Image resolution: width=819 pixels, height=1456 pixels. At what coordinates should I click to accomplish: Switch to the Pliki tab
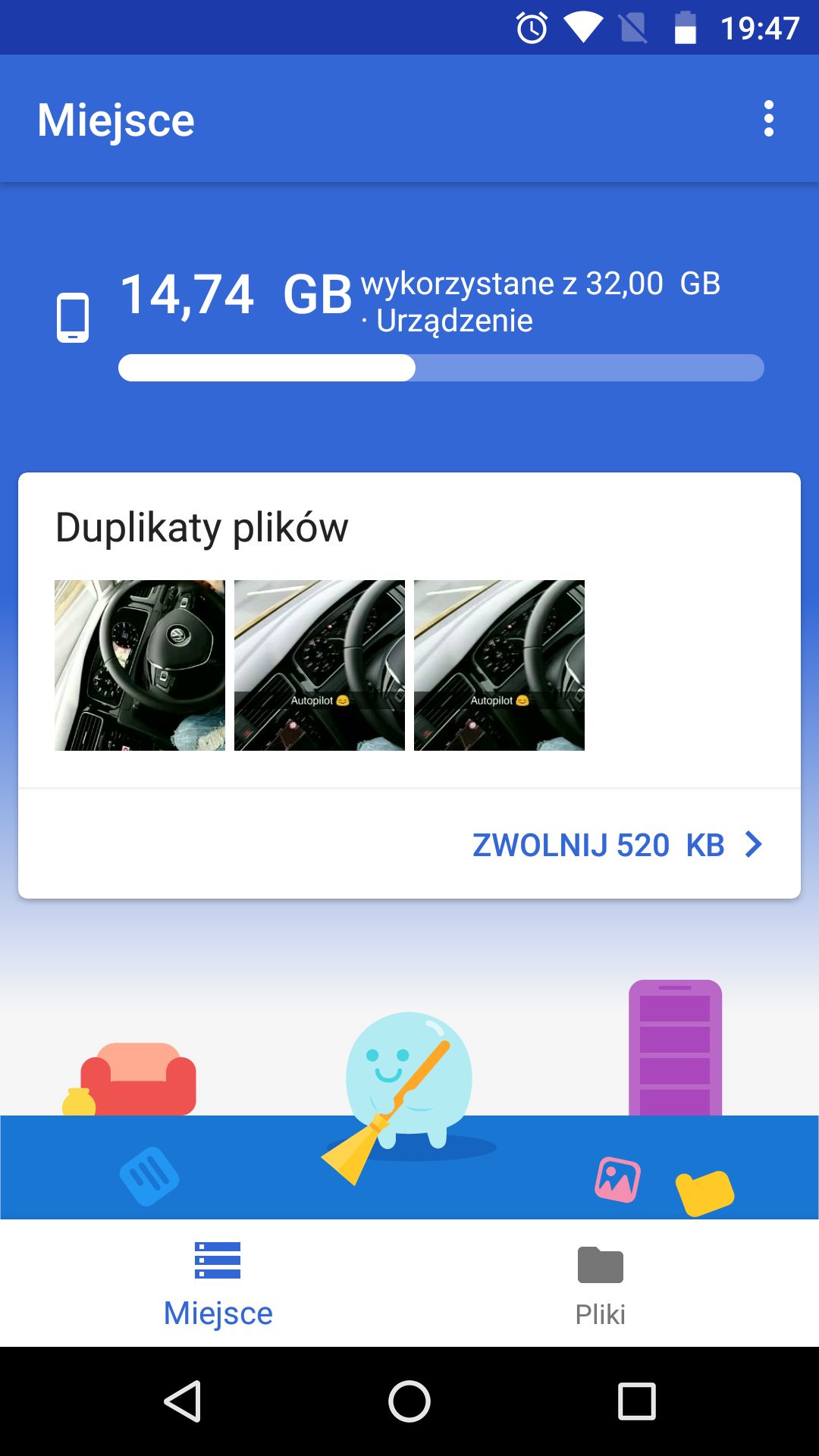click(x=600, y=1285)
